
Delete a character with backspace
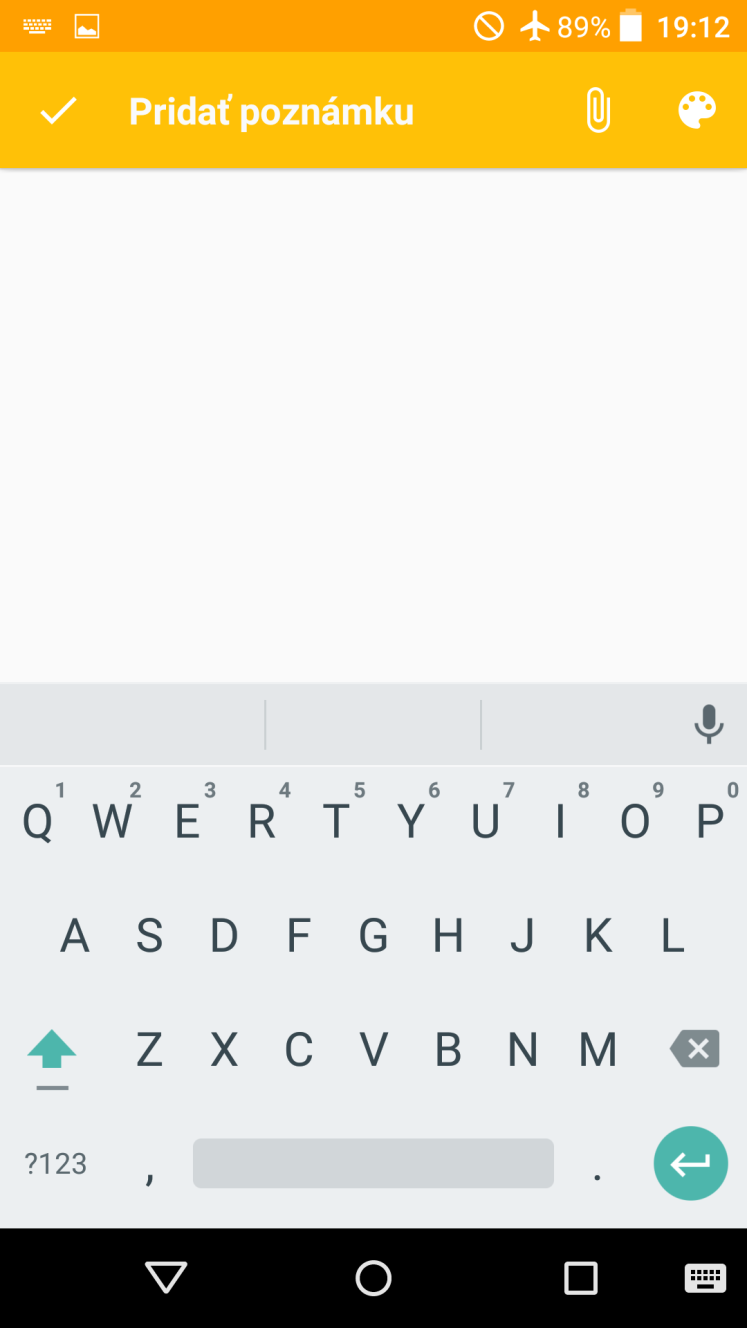[695, 1049]
